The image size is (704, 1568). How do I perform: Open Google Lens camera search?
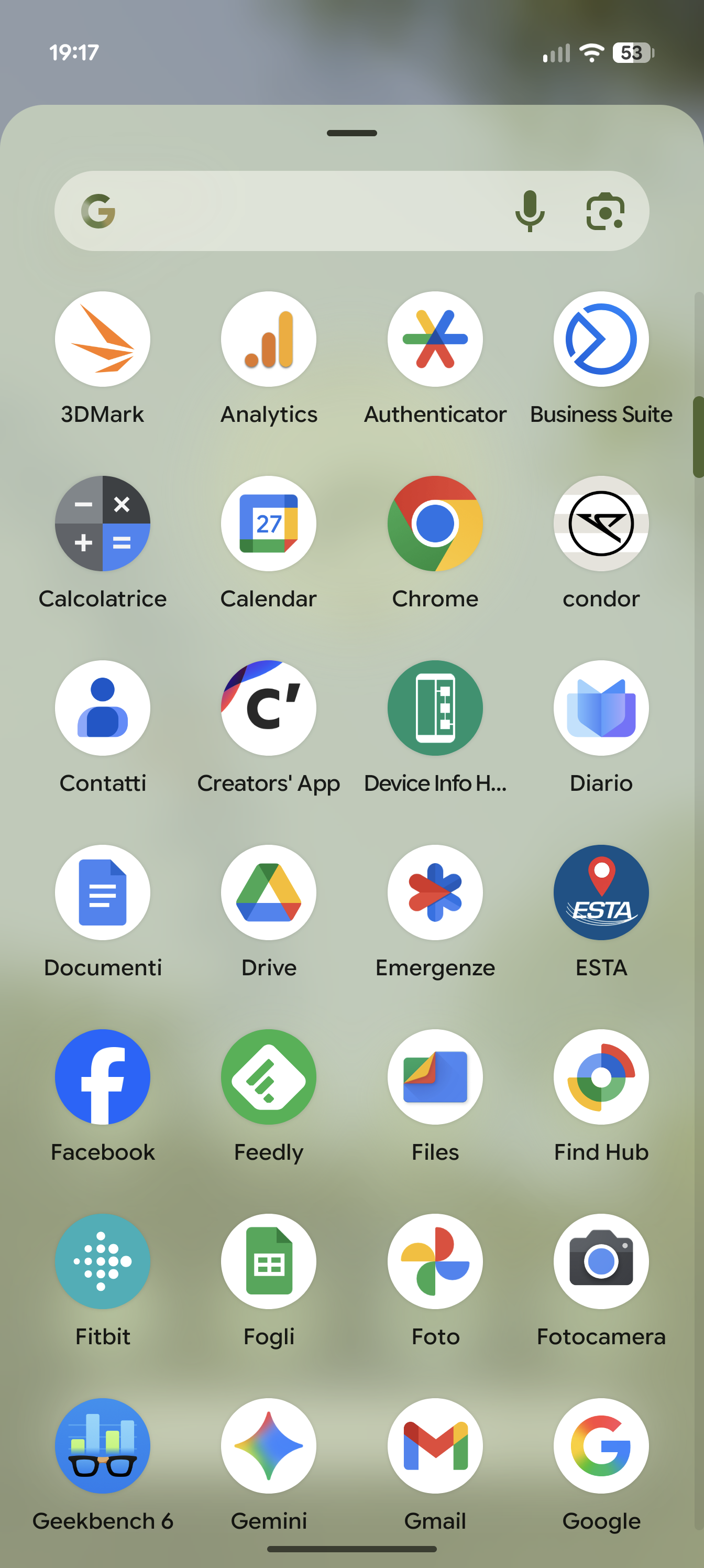605,211
